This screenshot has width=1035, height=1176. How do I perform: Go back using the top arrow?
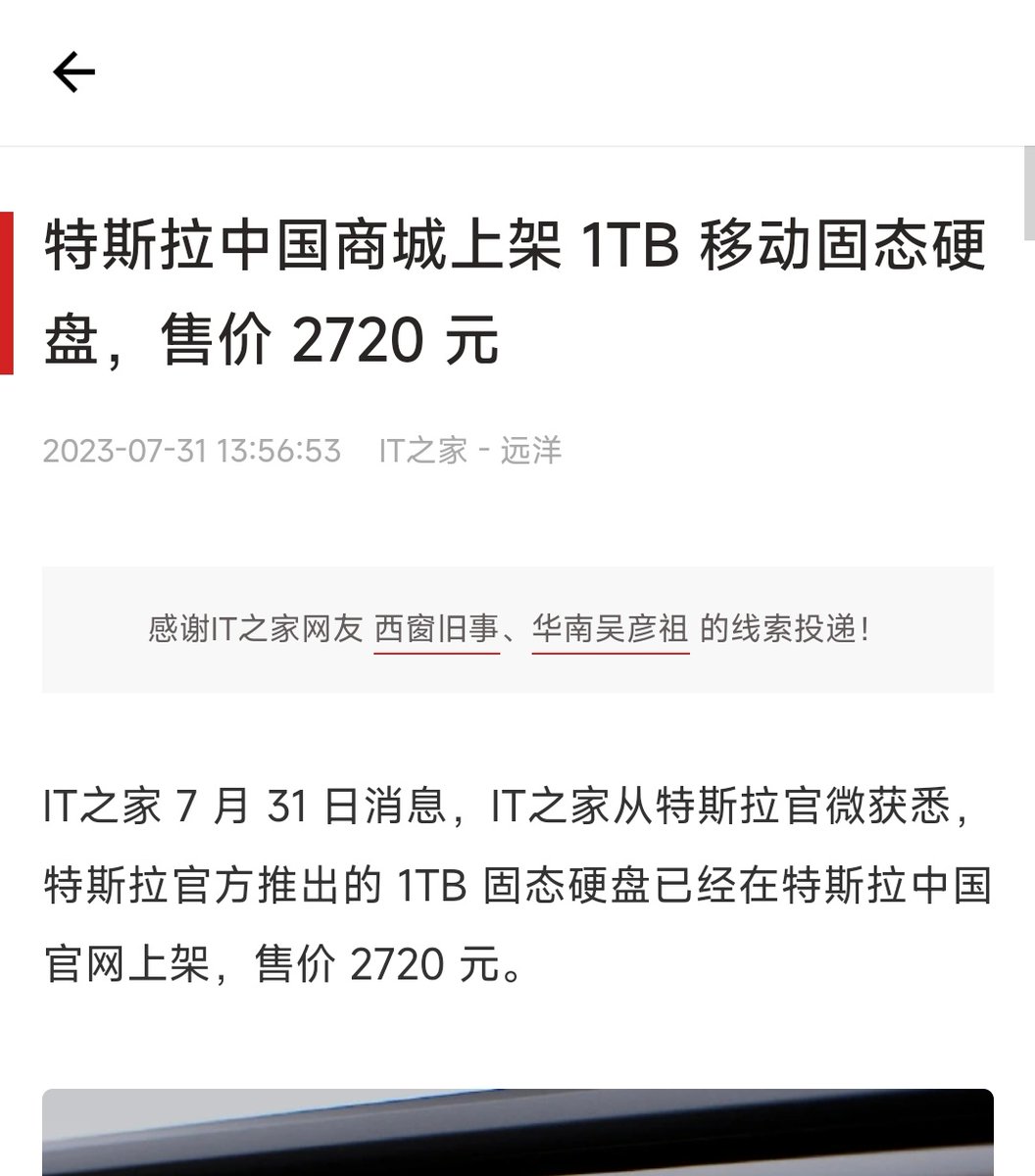tap(74, 73)
